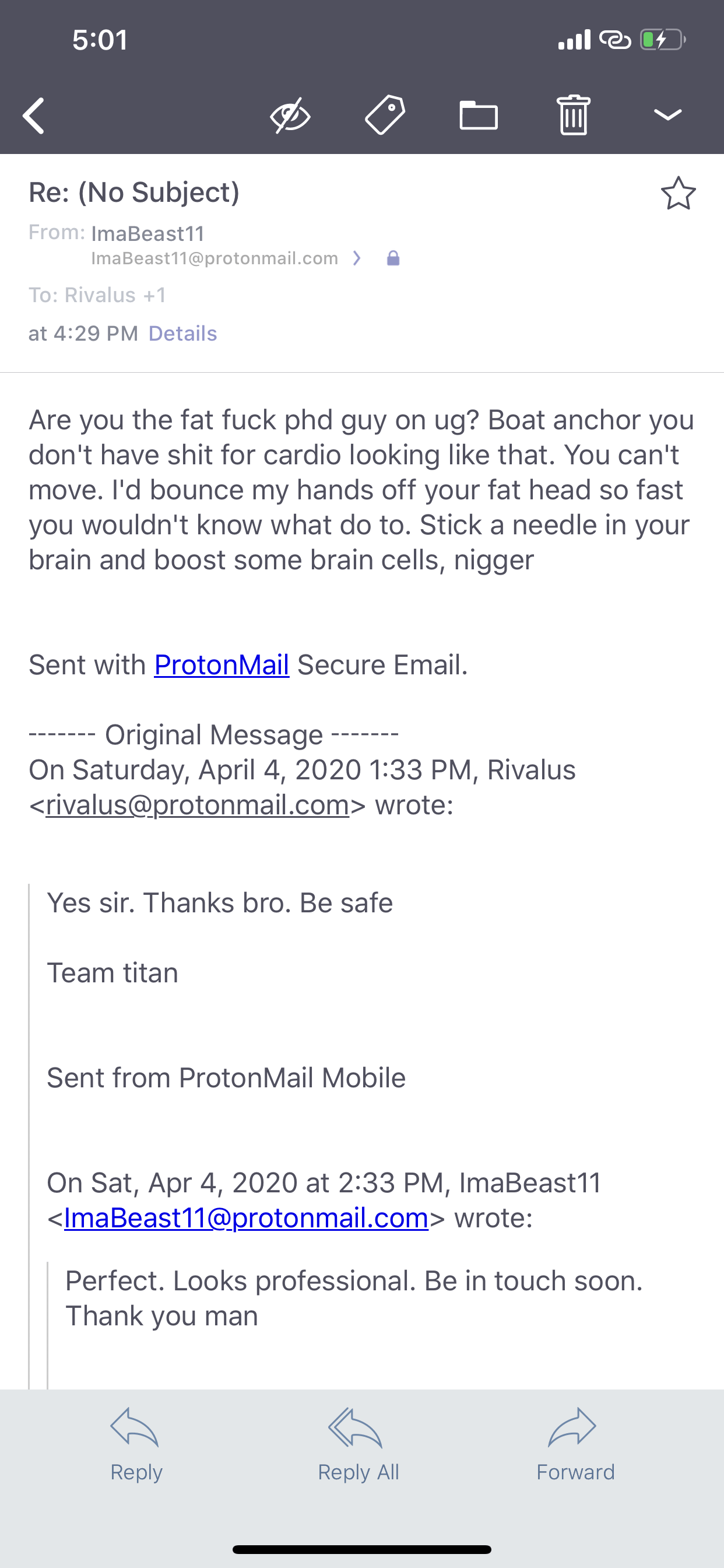Reply to this email
Screen dimensions: 724x1568
tap(136, 1444)
